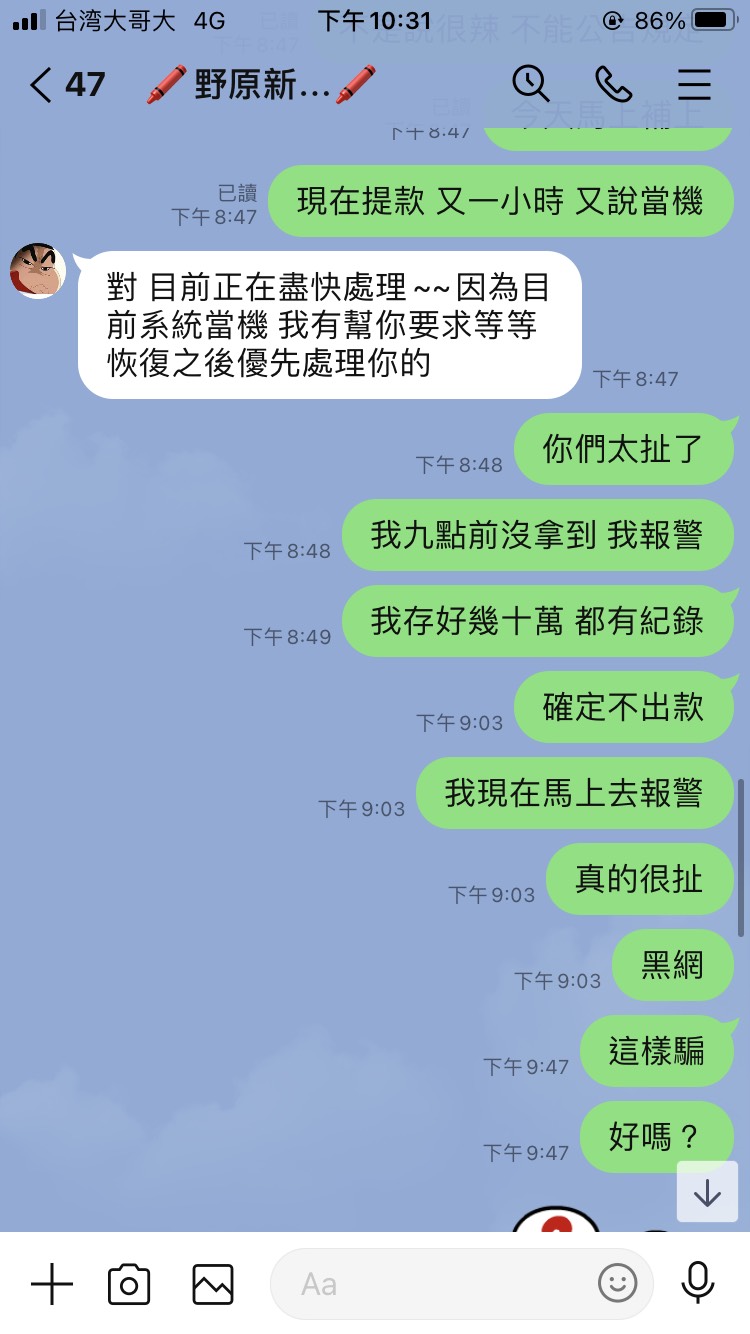Open the photo gallery picker
The image size is (750, 1334).
pos(213,1284)
